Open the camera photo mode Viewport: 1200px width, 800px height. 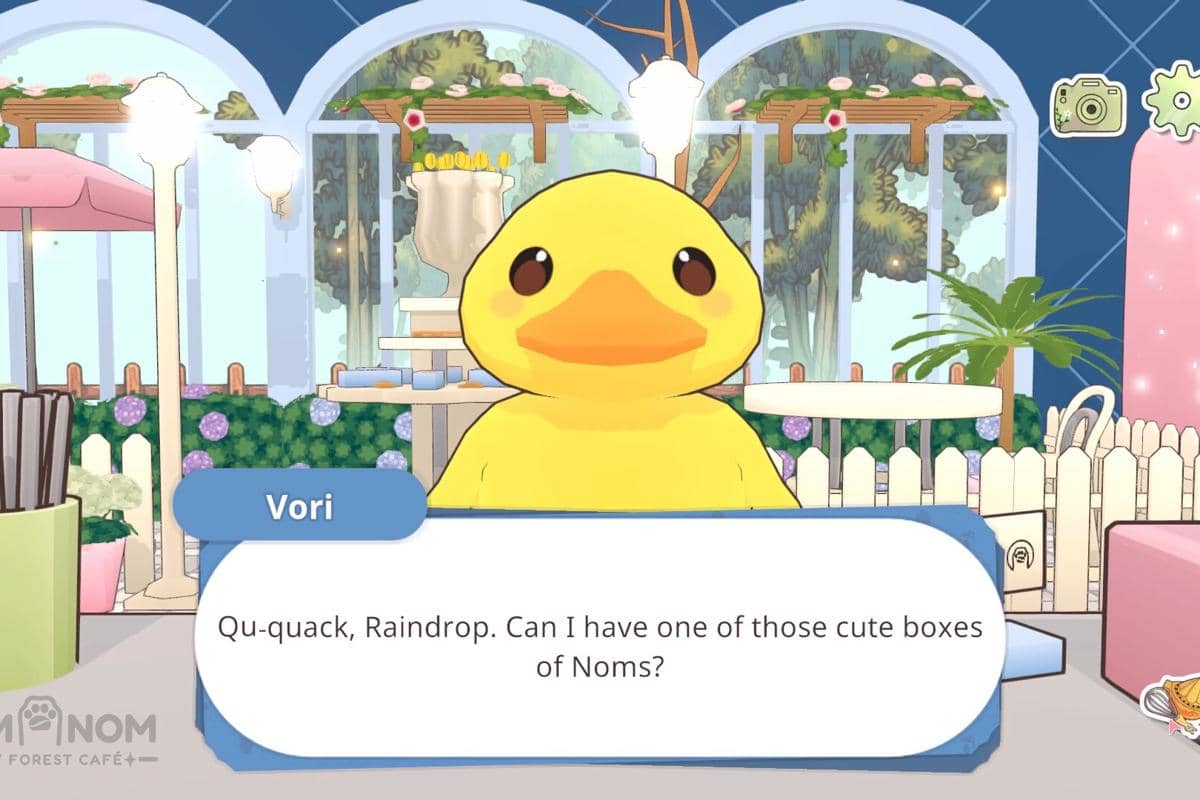coord(1087,105)
